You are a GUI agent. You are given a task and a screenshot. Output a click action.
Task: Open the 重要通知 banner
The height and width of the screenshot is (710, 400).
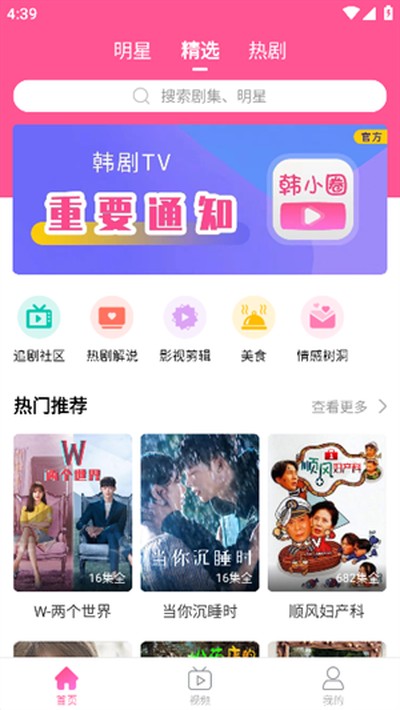[200, 199]
